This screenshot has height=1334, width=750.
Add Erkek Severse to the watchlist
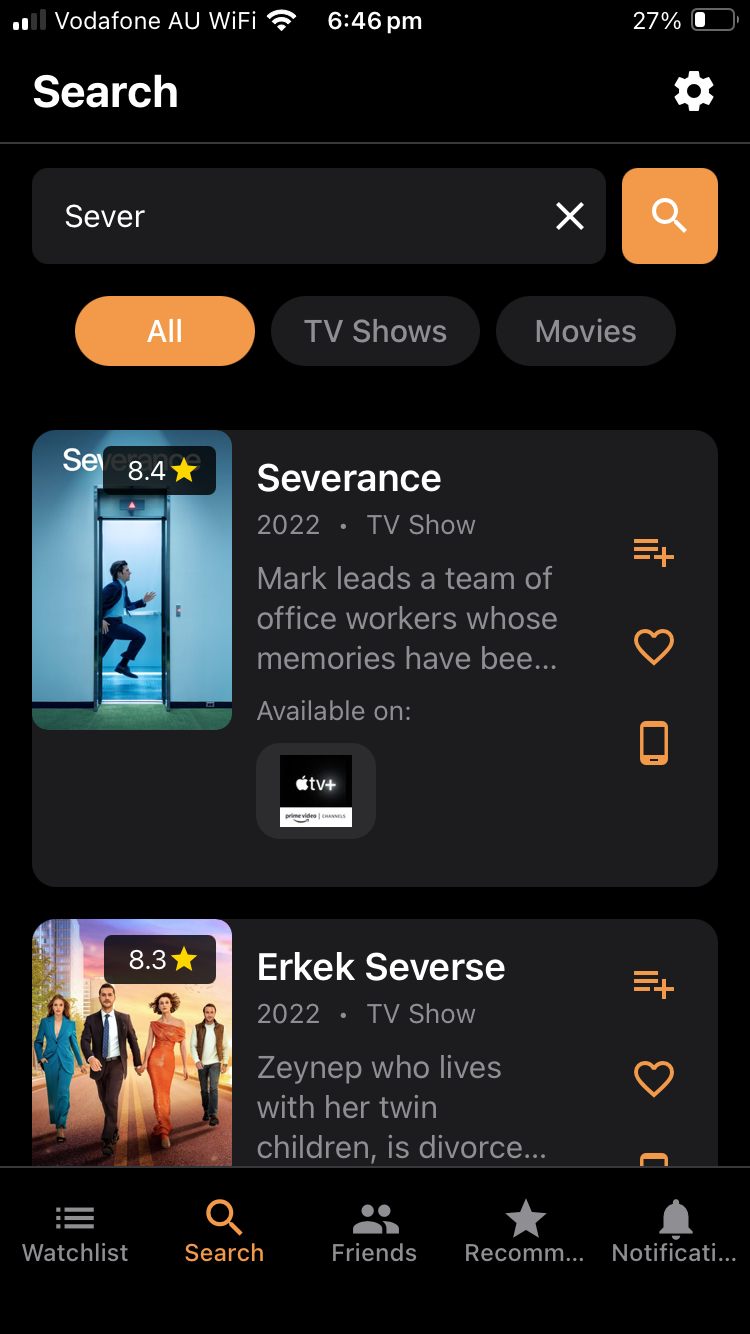click(x=653, y=984)
